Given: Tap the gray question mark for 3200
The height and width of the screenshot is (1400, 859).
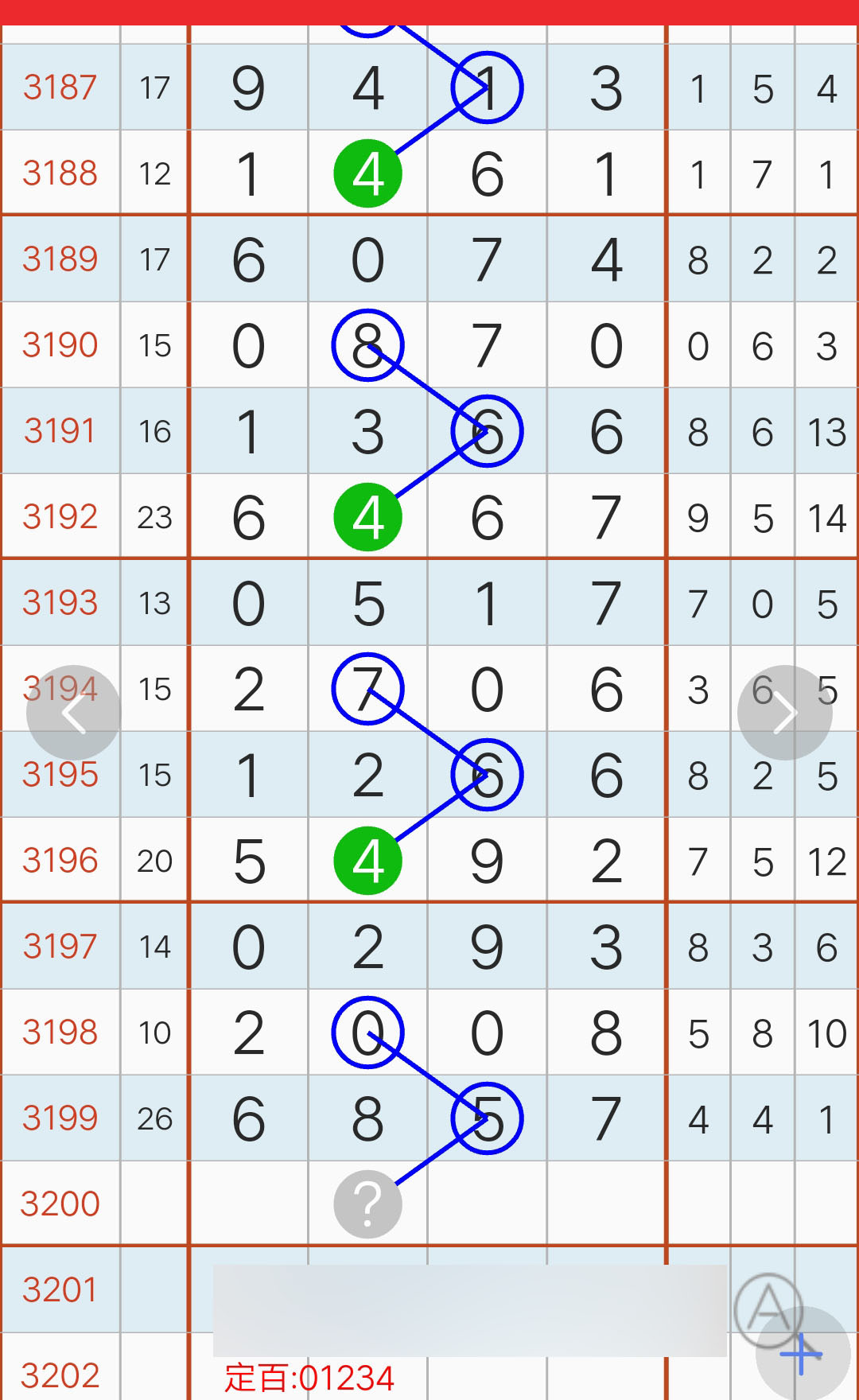Looking at the screenshot, I should pos(367,1204).
